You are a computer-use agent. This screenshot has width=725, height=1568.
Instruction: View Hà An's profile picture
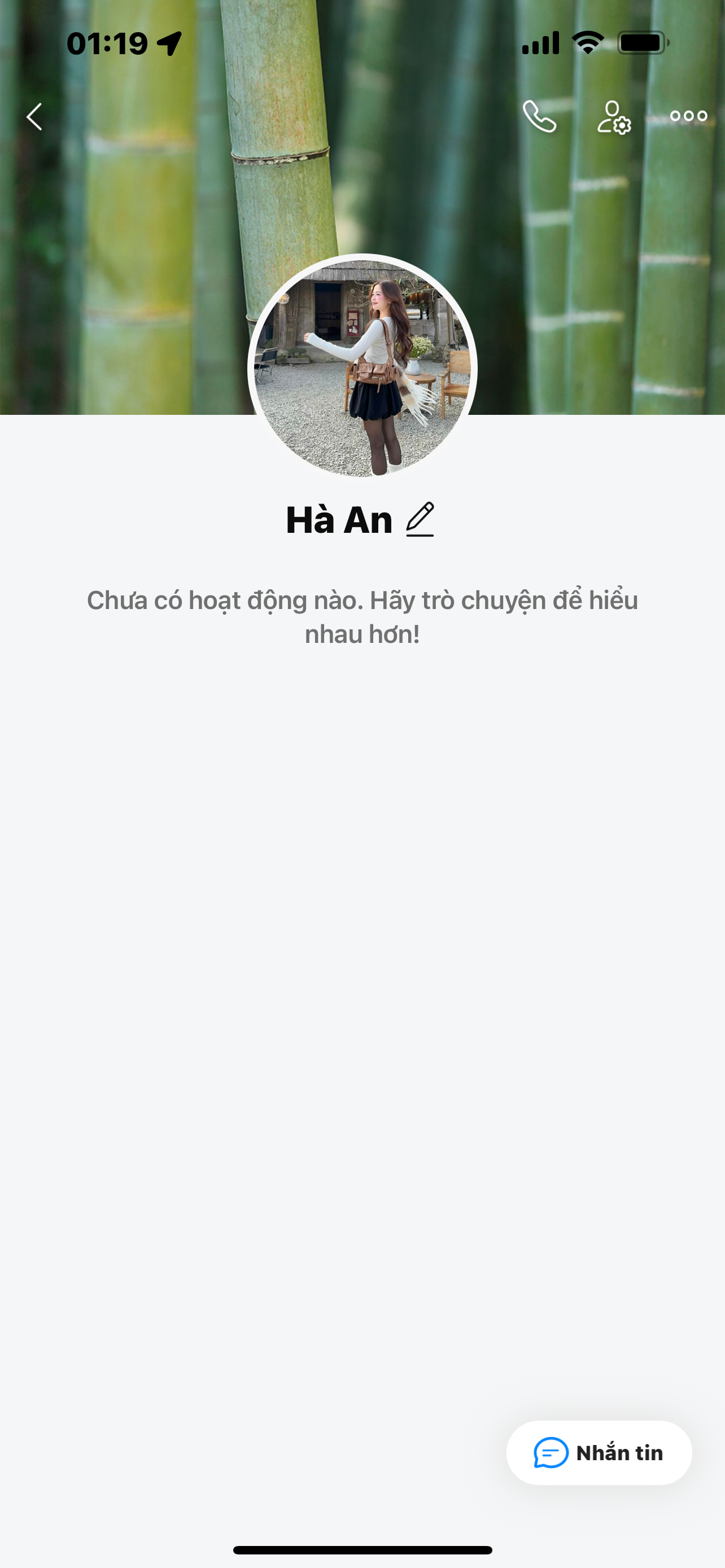click(x=363, y=367)
